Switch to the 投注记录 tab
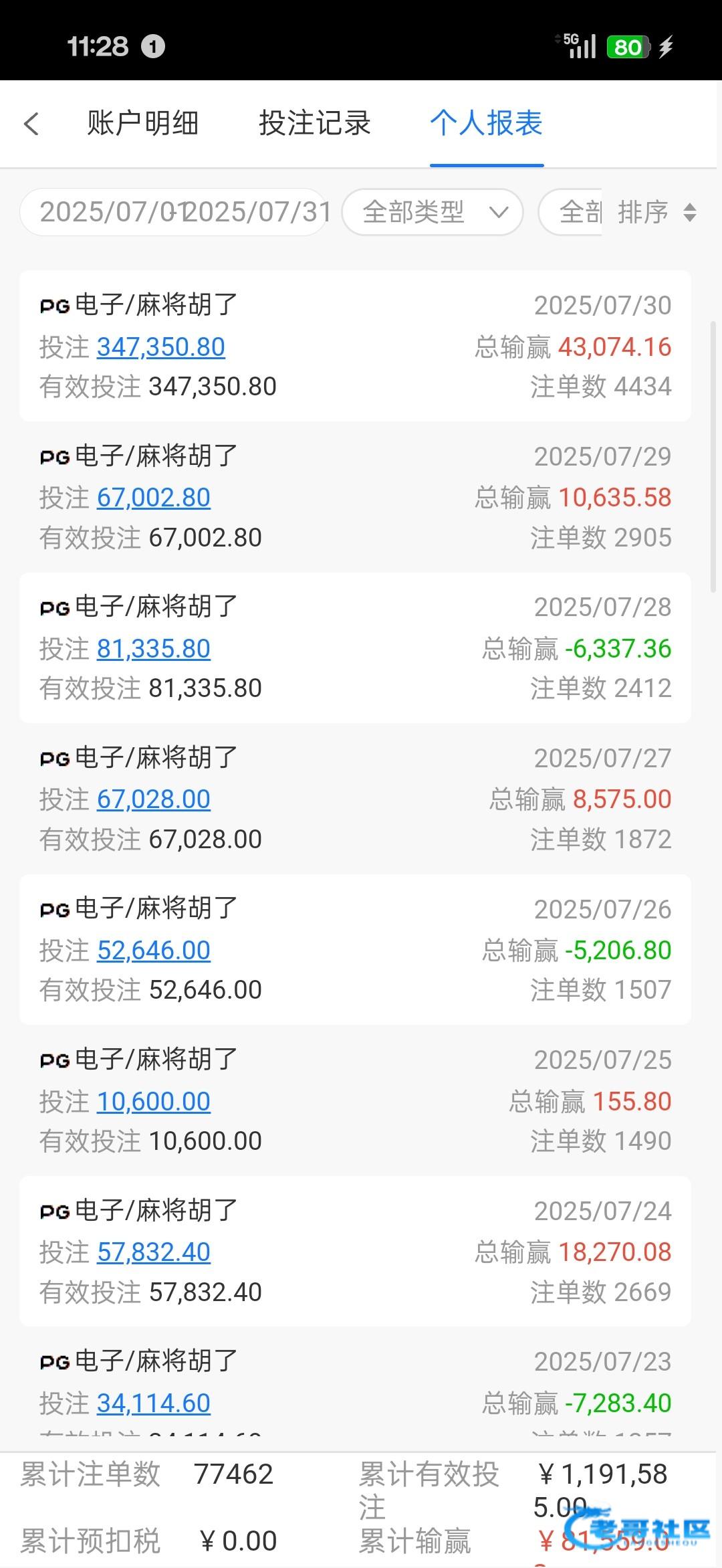 [x=314, y=124]
